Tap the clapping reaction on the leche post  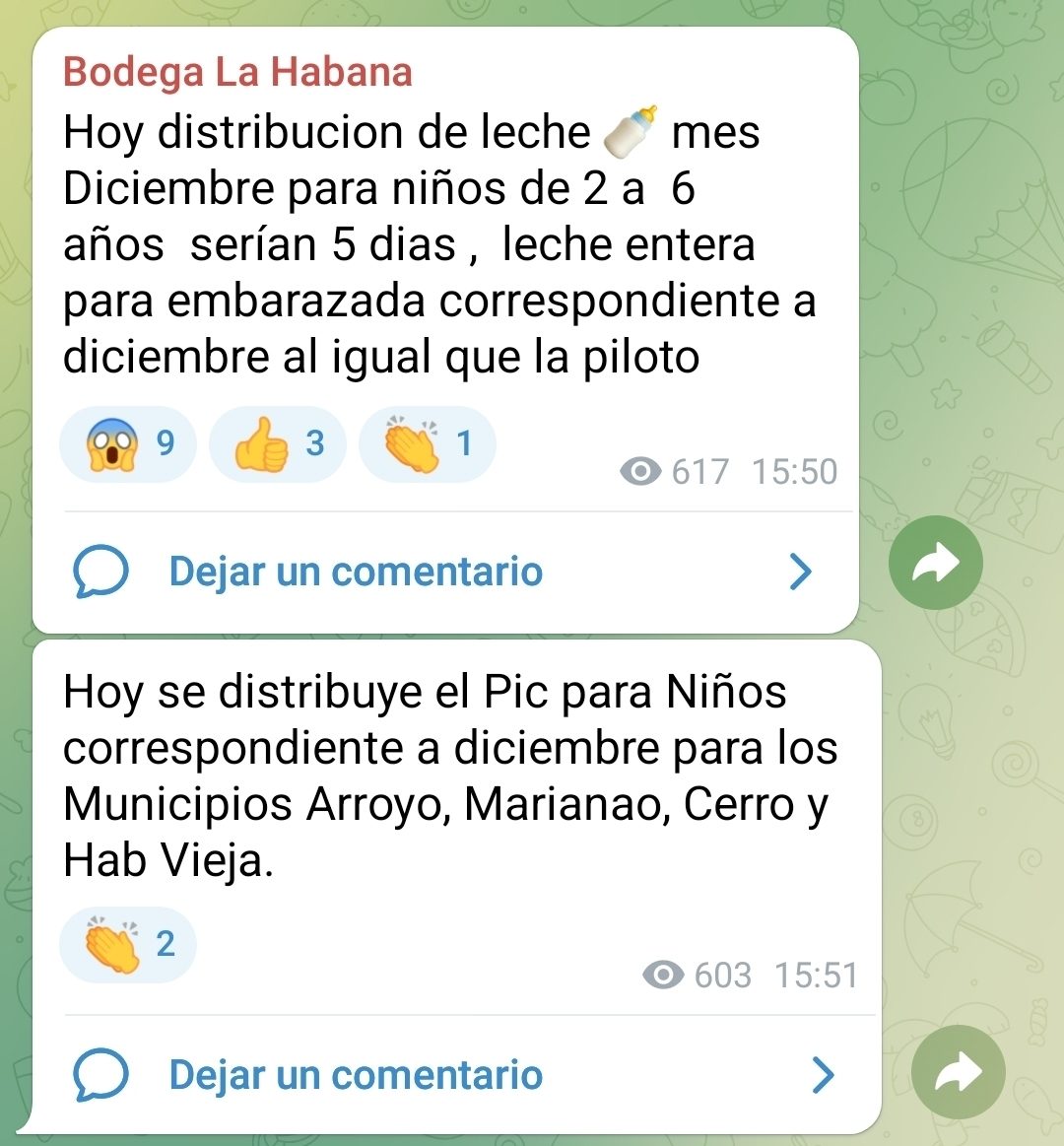click(427, 444)
